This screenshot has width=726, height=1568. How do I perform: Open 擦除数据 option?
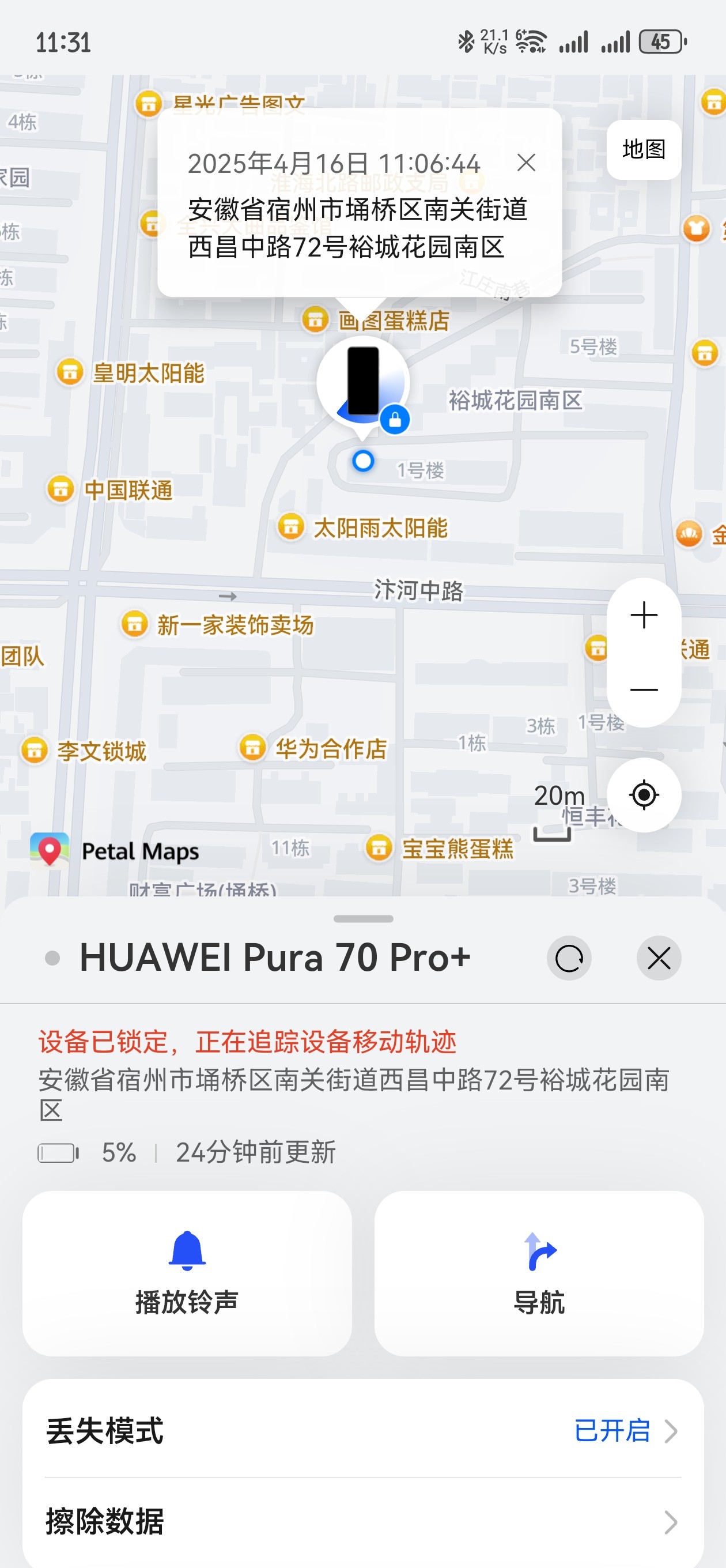point(362,1522)
